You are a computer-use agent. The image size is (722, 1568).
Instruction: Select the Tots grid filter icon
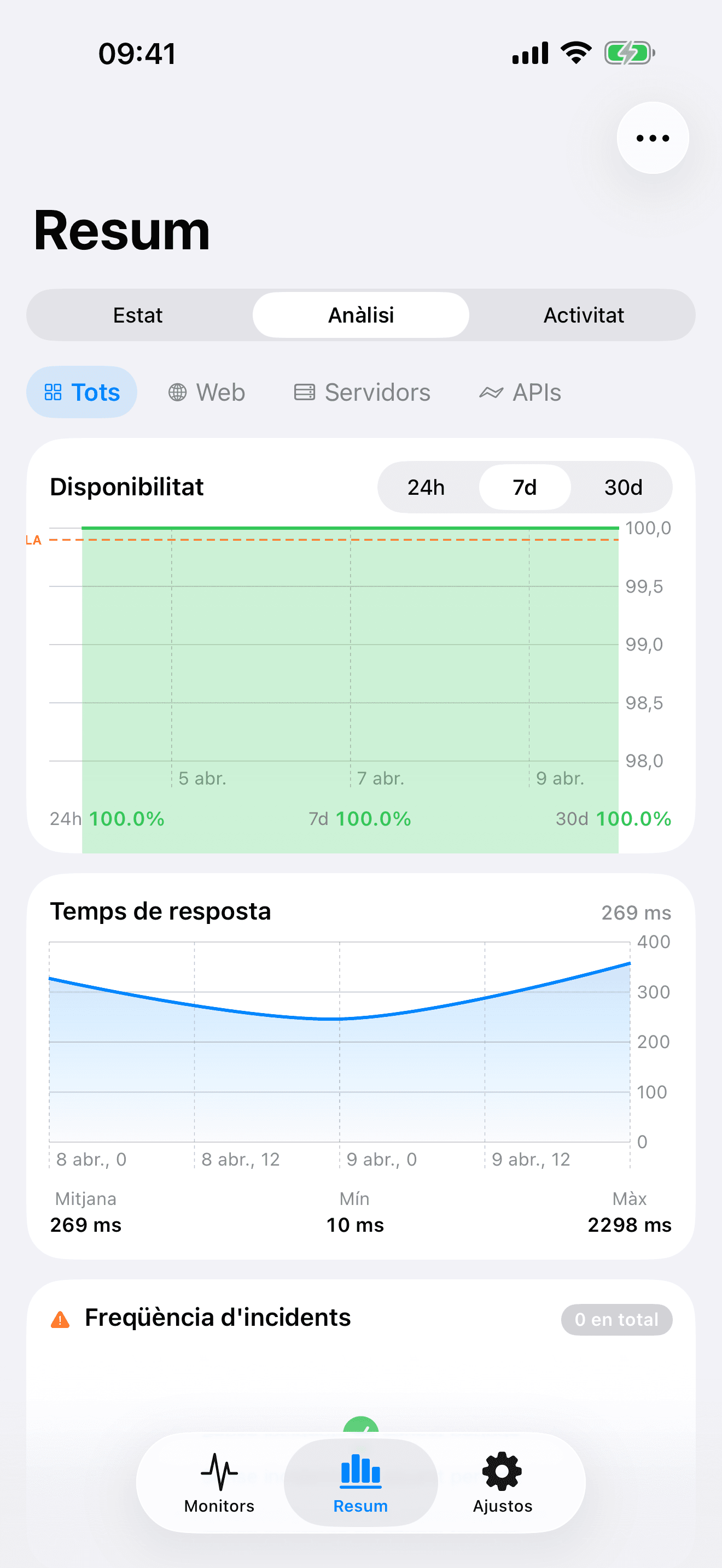(54, 392)
